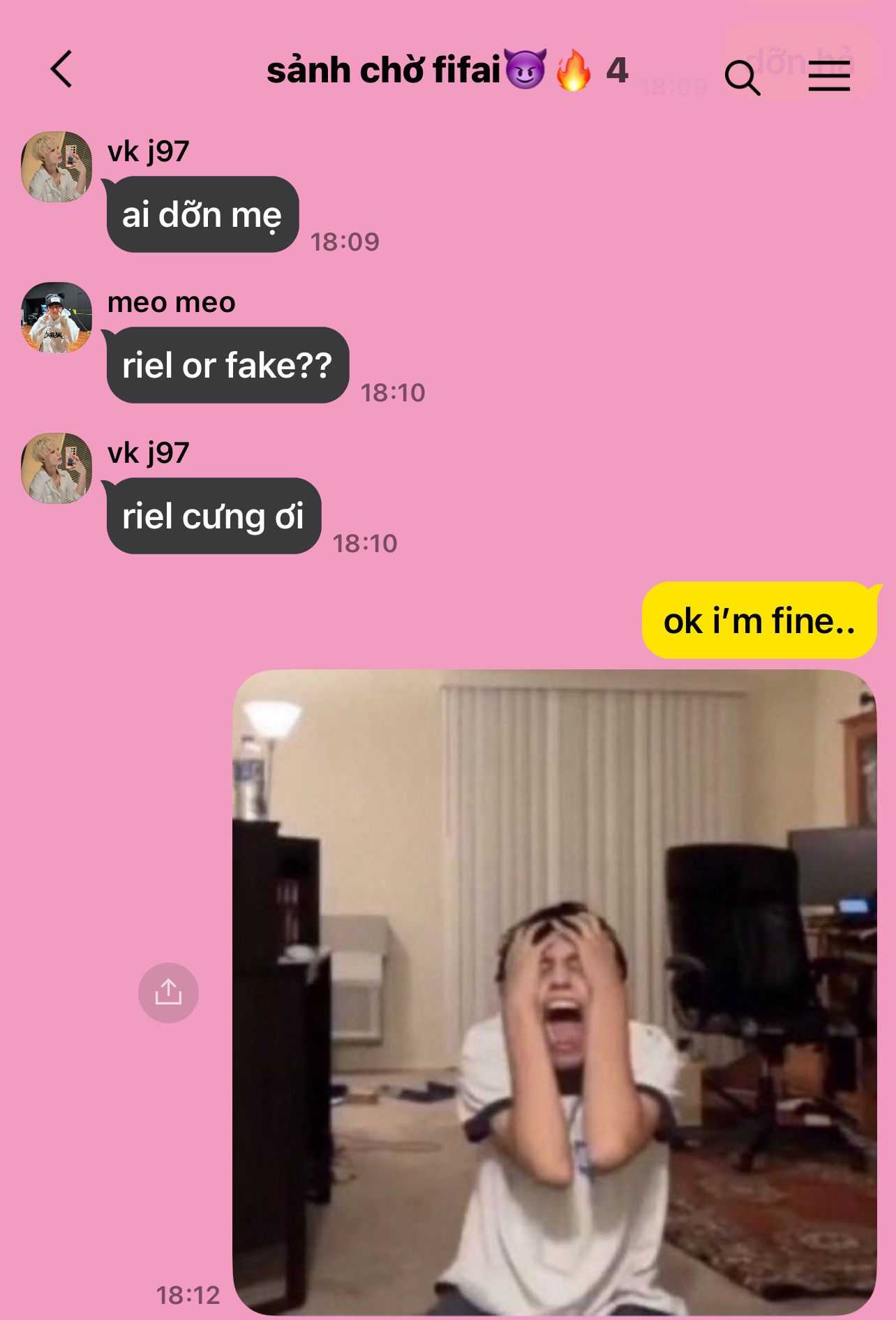Search messages in this chat
The height and width of the screenshot is (1320, 896).
pos(742,76)
